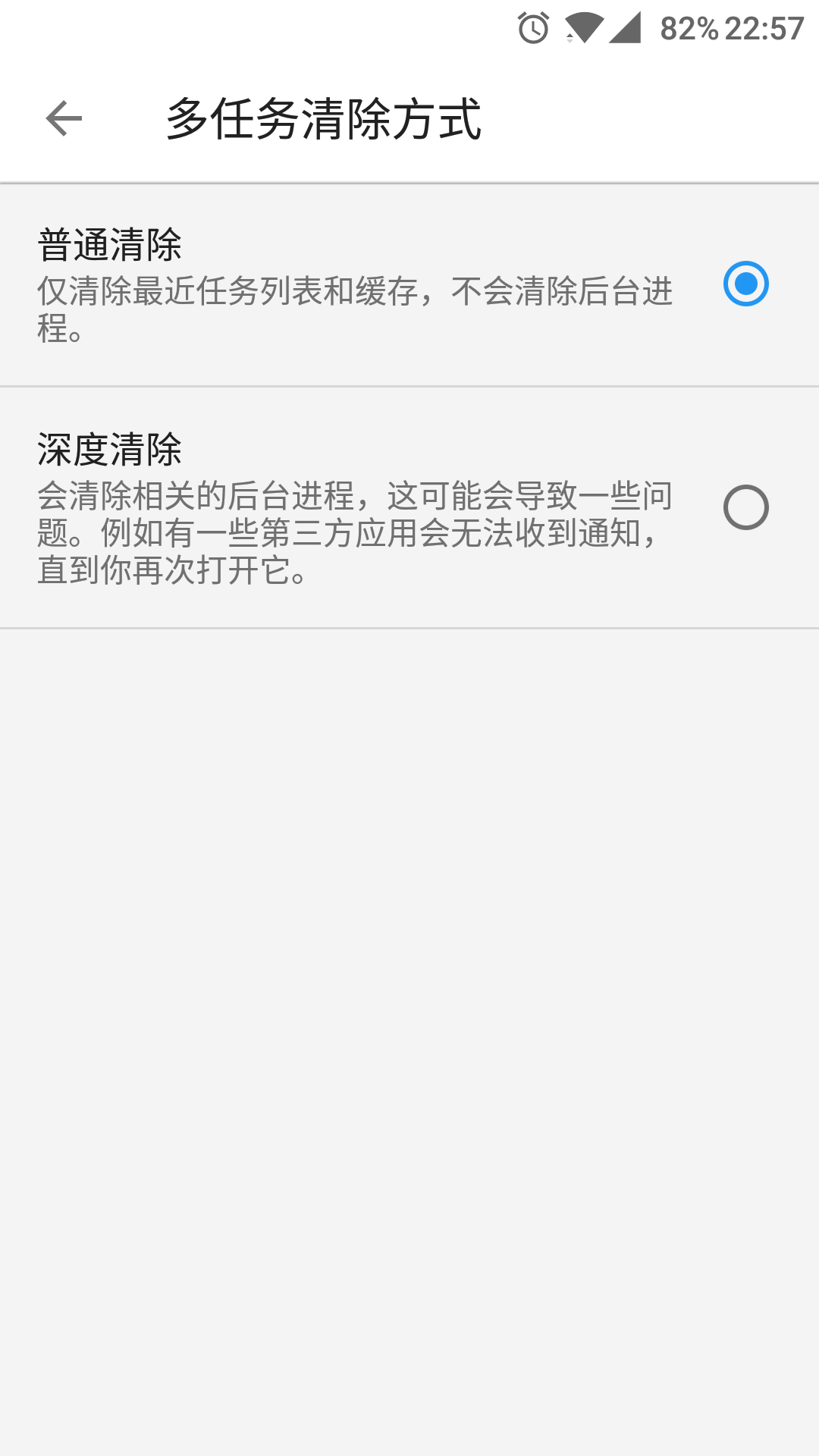This screenshot has width=819, height=1456.
Task: Click the selected blue radio indicator
Action: tap(747, 284)
